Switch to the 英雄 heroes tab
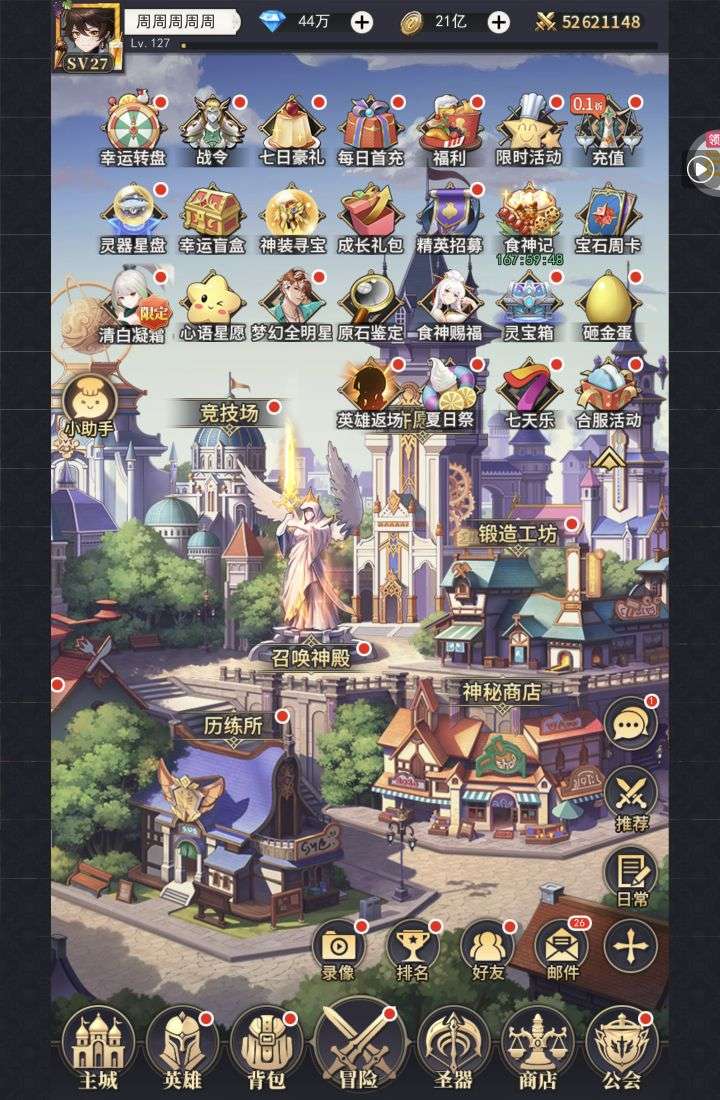Viewport: 720px width, 1100px height. [x=182, y=1047]
